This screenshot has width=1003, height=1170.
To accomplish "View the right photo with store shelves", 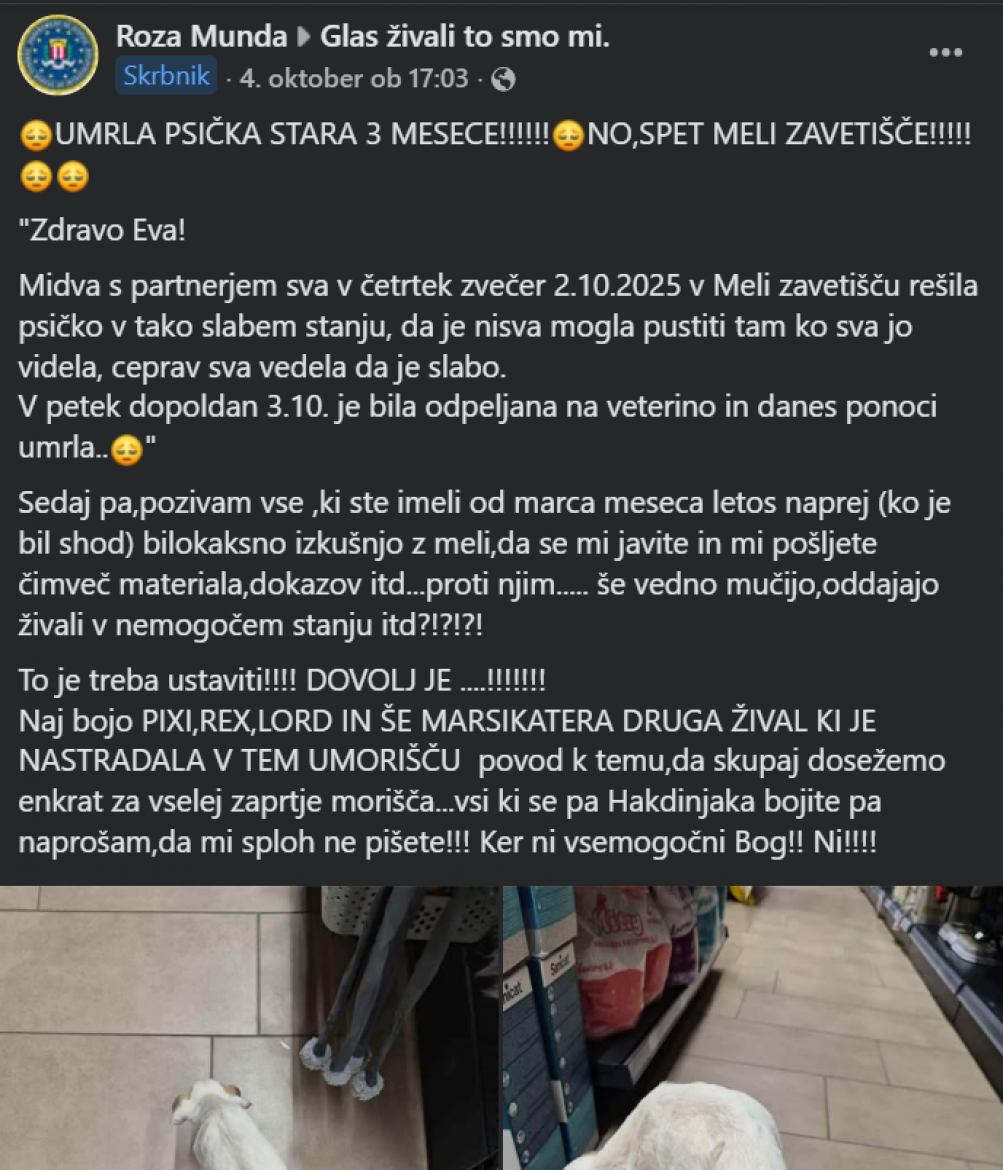I will click(752, 1028).
